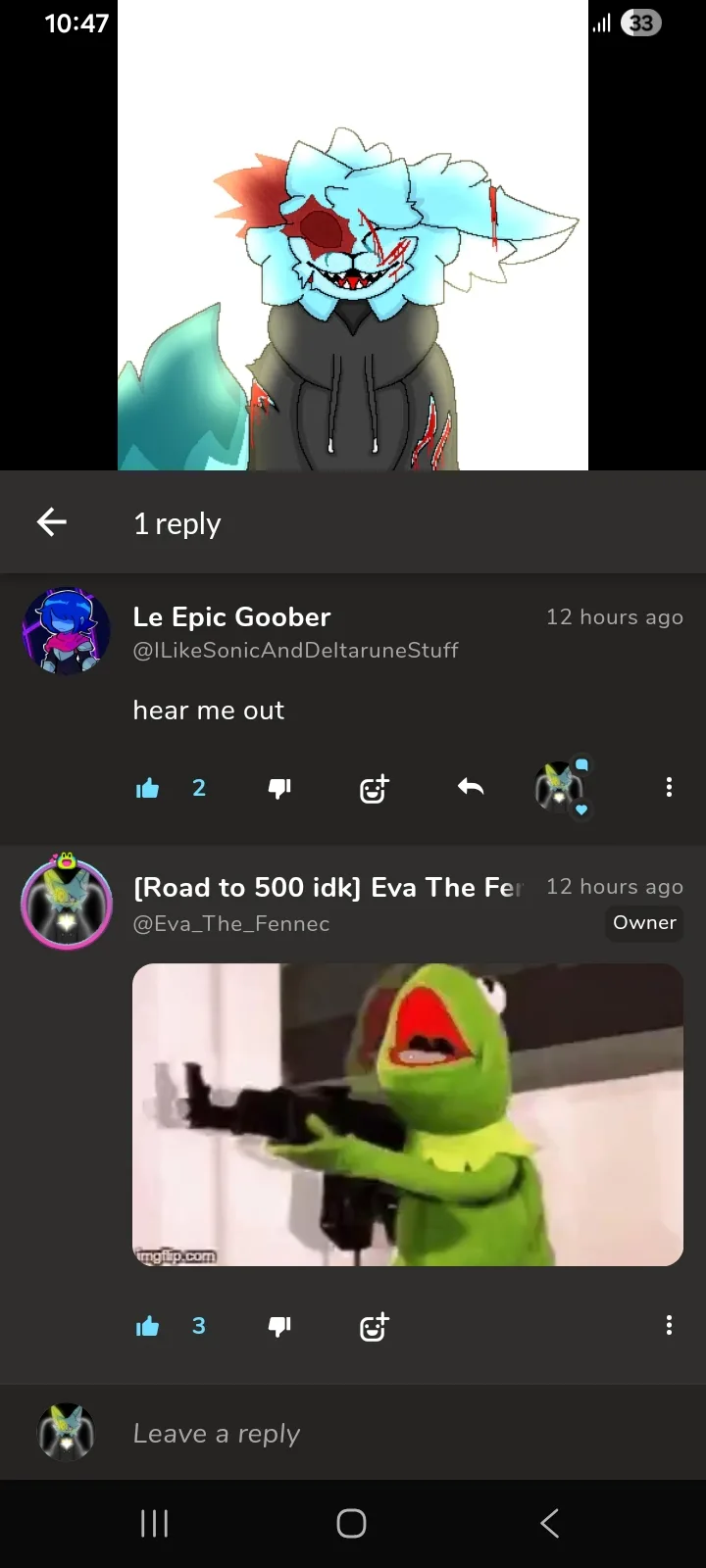Add emoji reaction to Eva The Fennec's reply
Viewport: 706px width, 1568px height.
[x=374, y=1326]
